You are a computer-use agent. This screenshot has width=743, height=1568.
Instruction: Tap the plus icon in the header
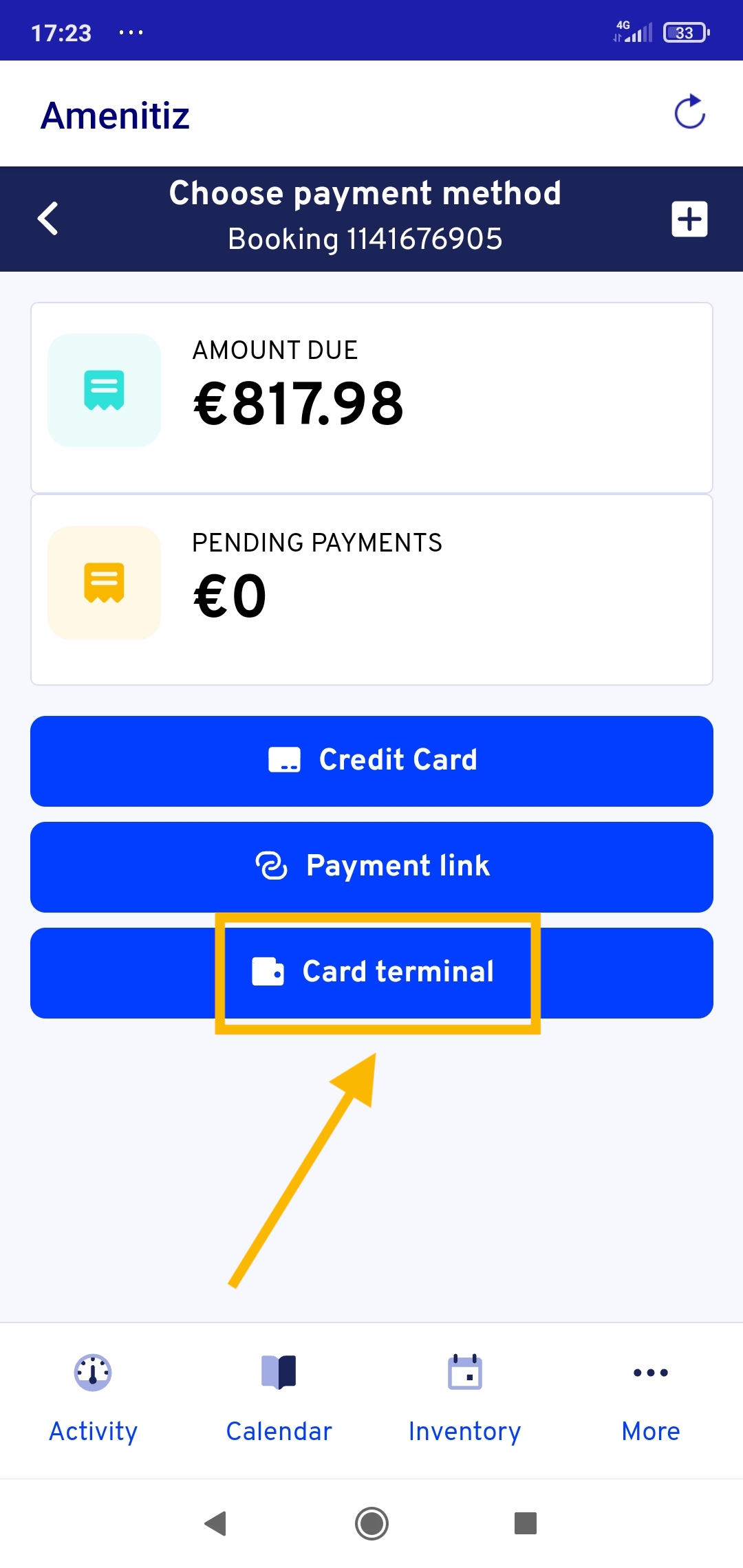click(x=689, y=219)
